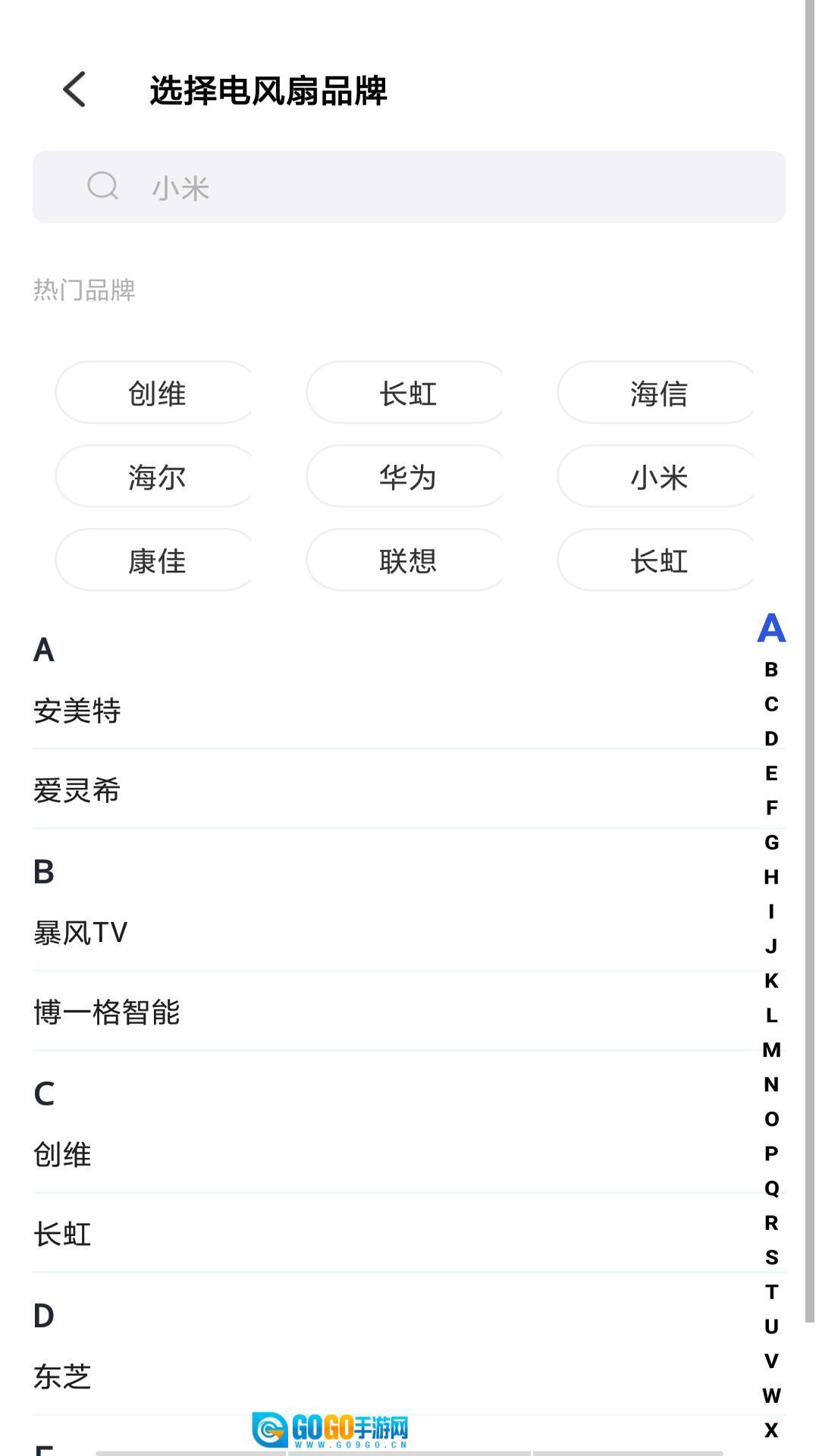Image resolution: width=819 pixels, height=1456 pixels.
Task: Select 创维 from hot brands
Action: click(x=154, y=392)
